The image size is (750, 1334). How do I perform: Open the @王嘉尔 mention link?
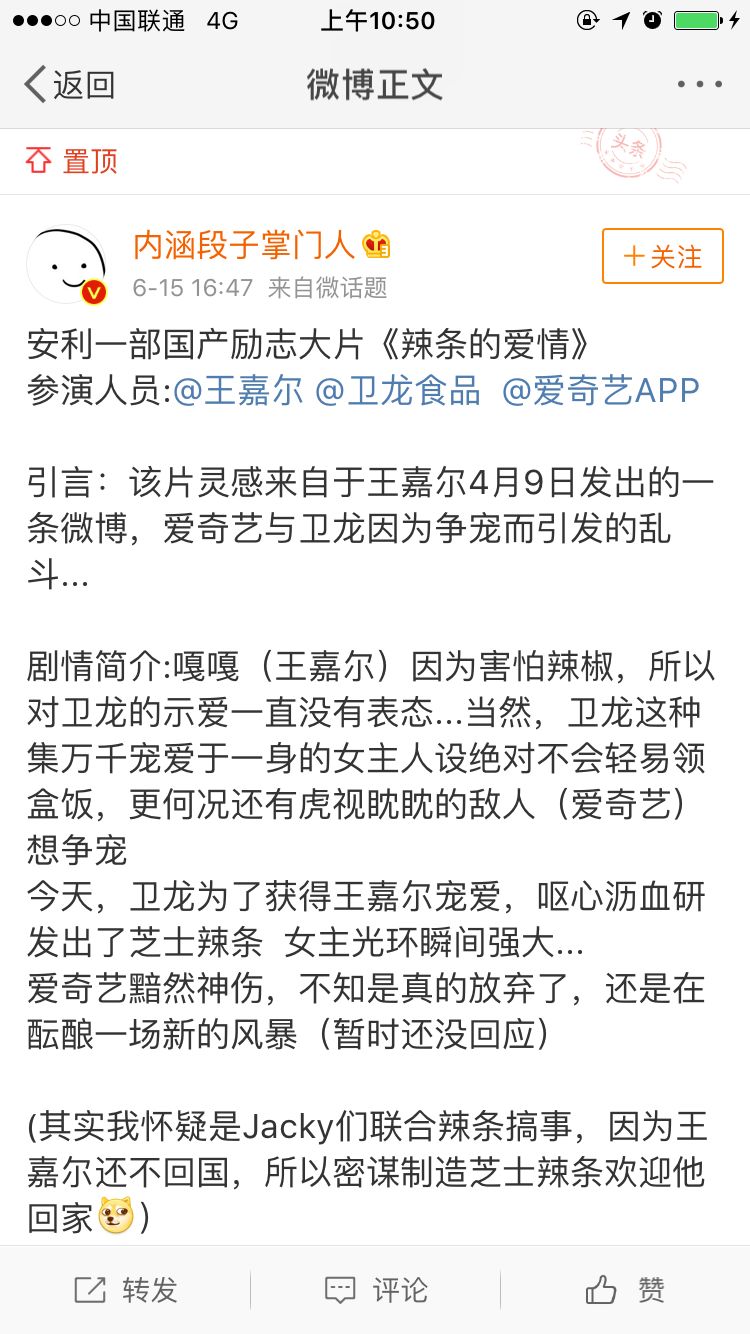click(238, 391)
